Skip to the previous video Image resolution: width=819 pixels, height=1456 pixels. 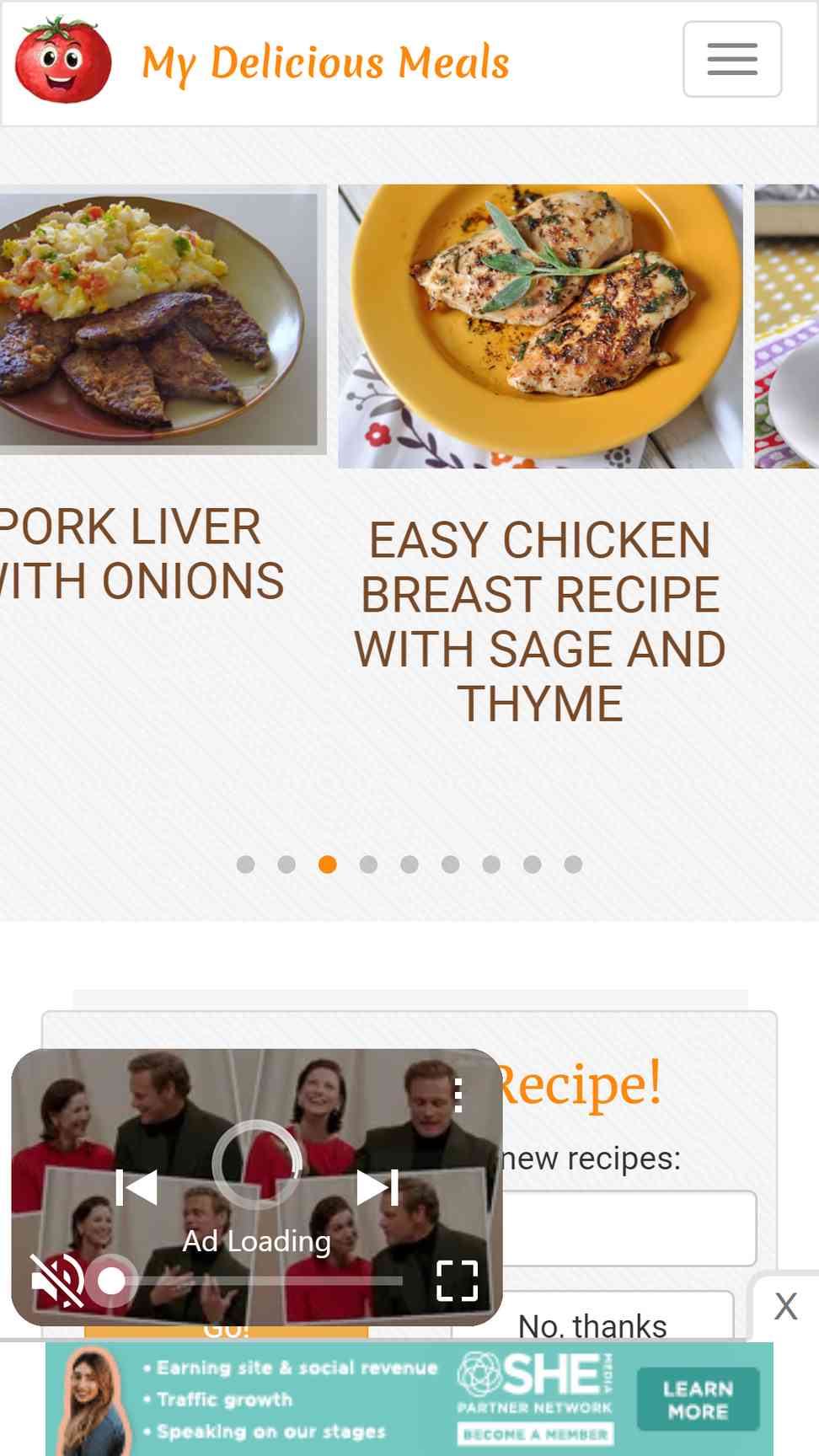pyautogui.click(x=136, y=1188)
